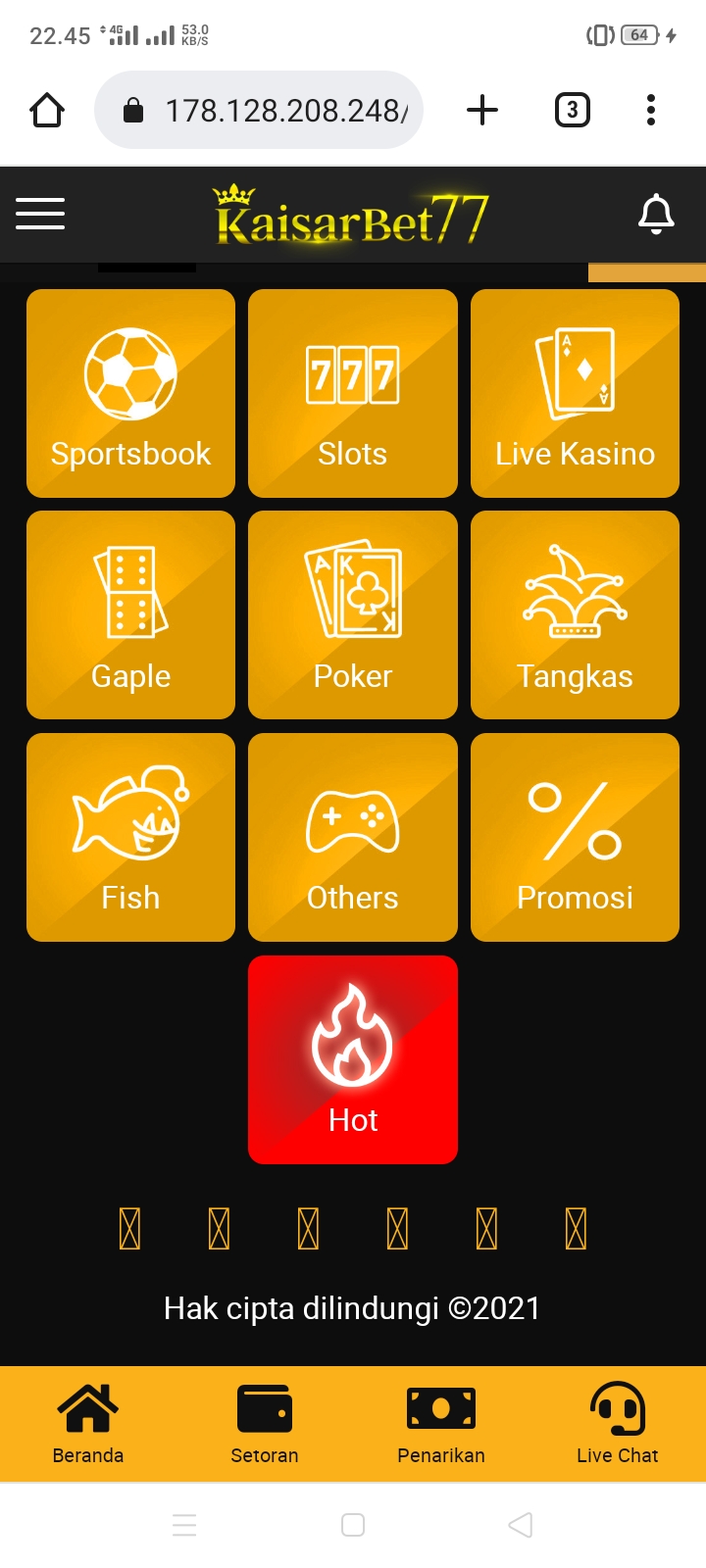Start a Live Chat session

618,1424
